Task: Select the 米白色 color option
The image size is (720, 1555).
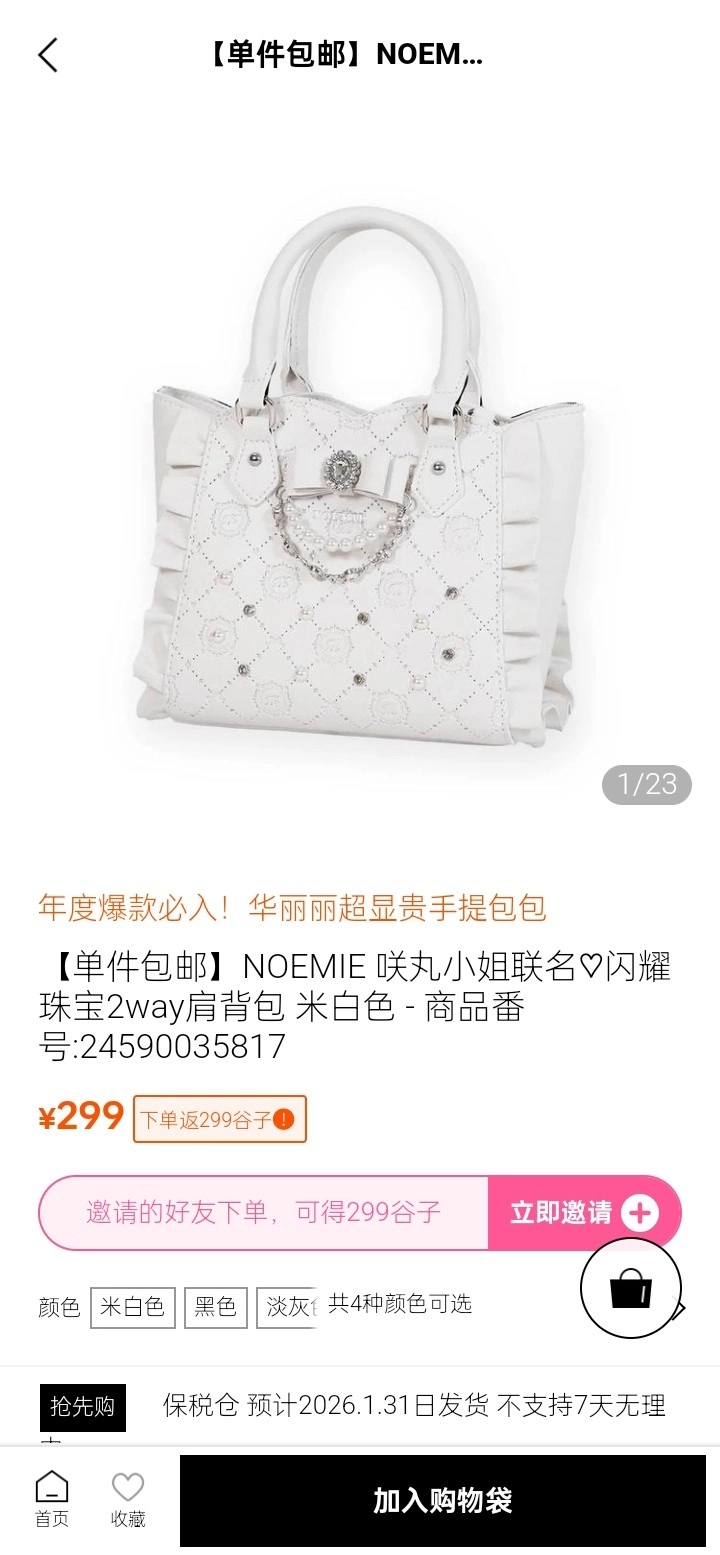Action: (x=132, y=1306)
